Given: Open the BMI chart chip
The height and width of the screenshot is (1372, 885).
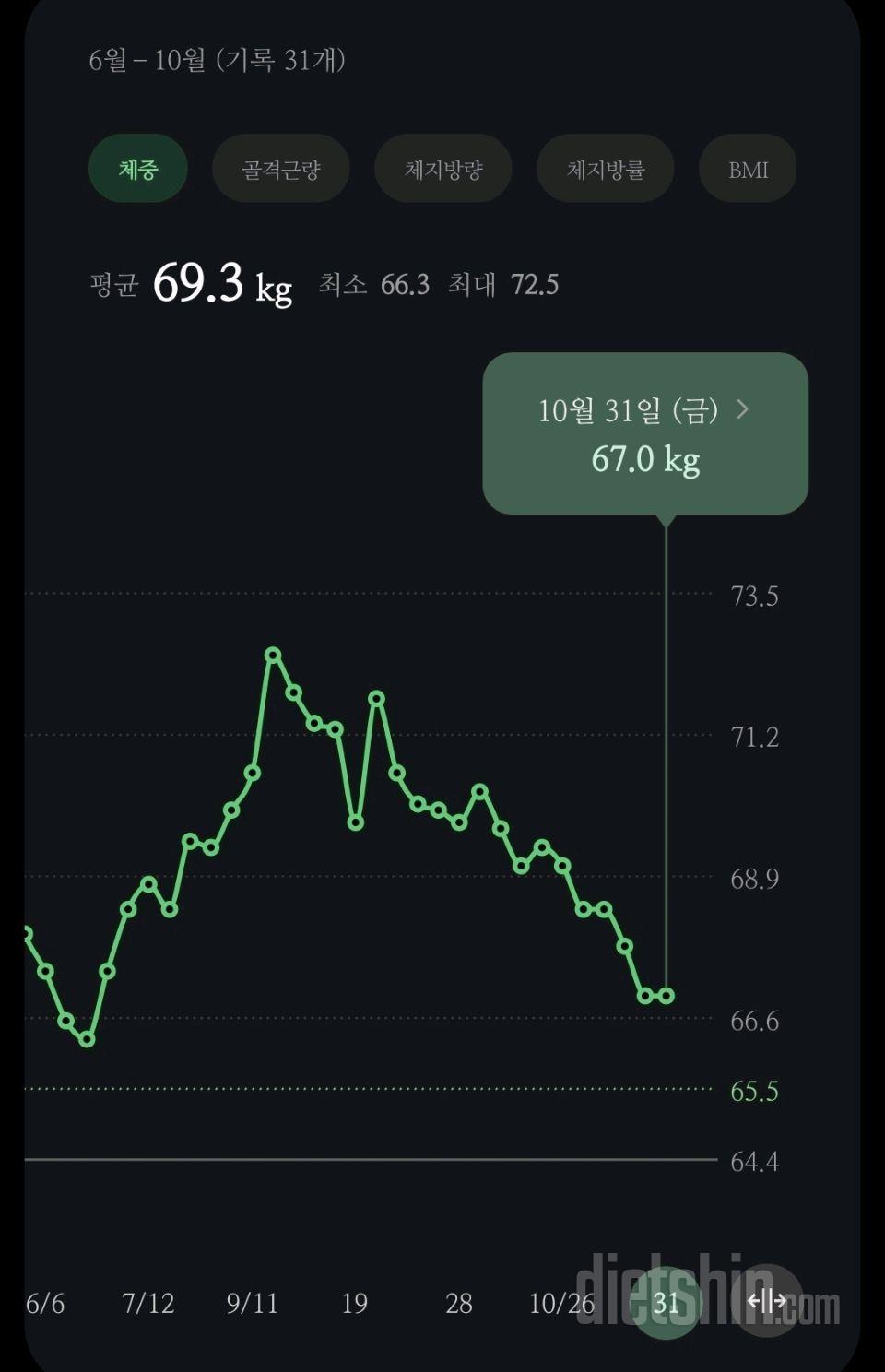Looking at the screenshot, I should click(748, 169).
